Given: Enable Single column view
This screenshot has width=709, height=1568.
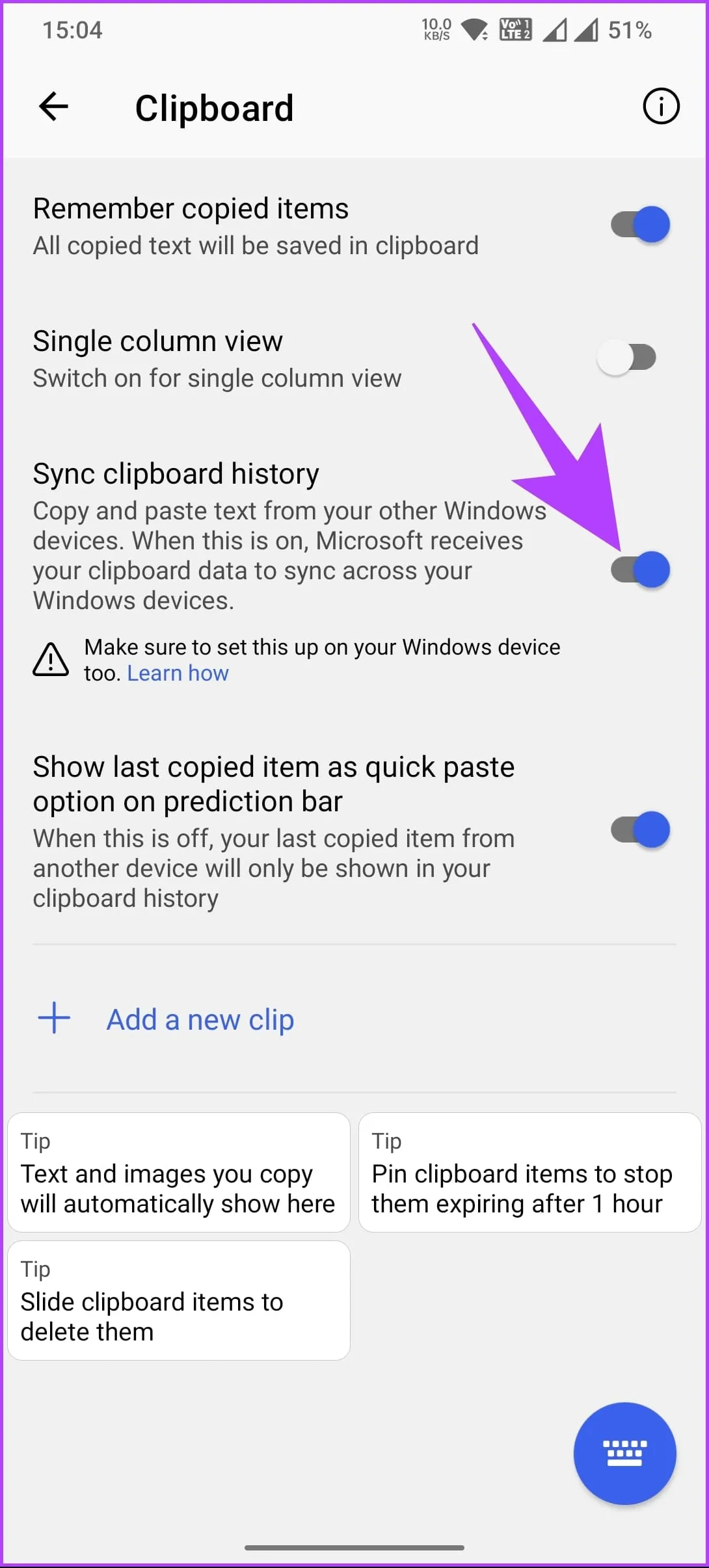Looking at the screenshot, I should 627,358.
